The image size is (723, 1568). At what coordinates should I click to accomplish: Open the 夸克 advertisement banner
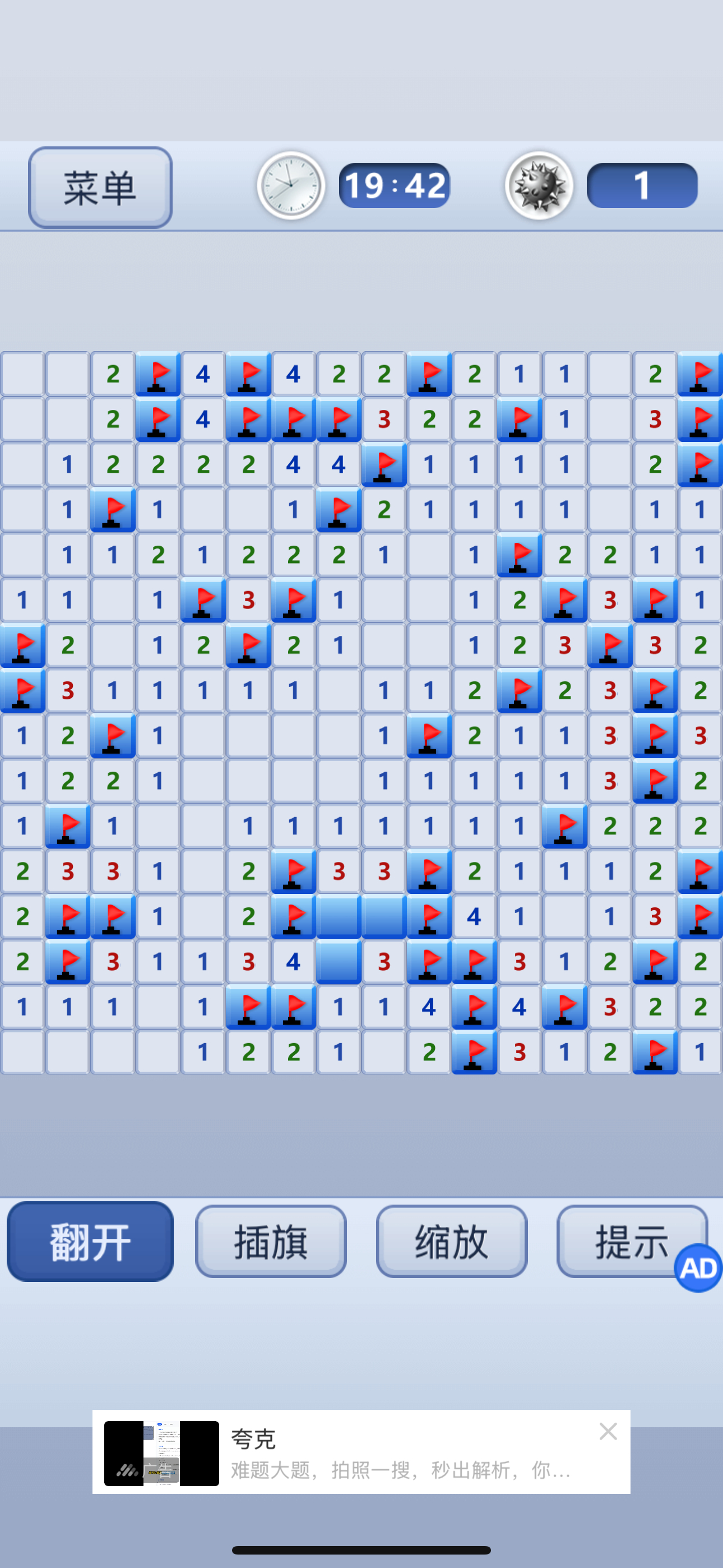361,1452
